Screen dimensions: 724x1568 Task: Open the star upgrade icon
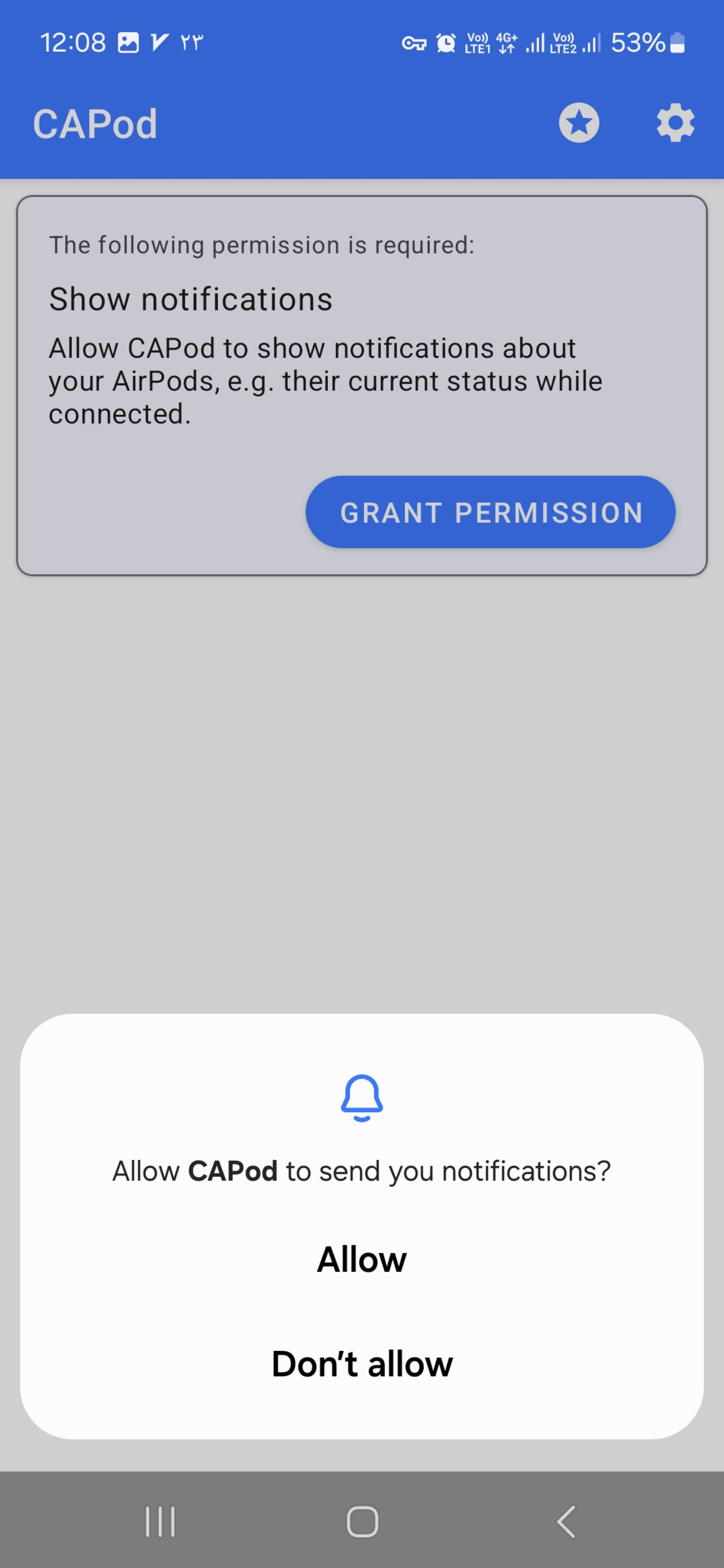pyautogui.click(x=578, y=124)
